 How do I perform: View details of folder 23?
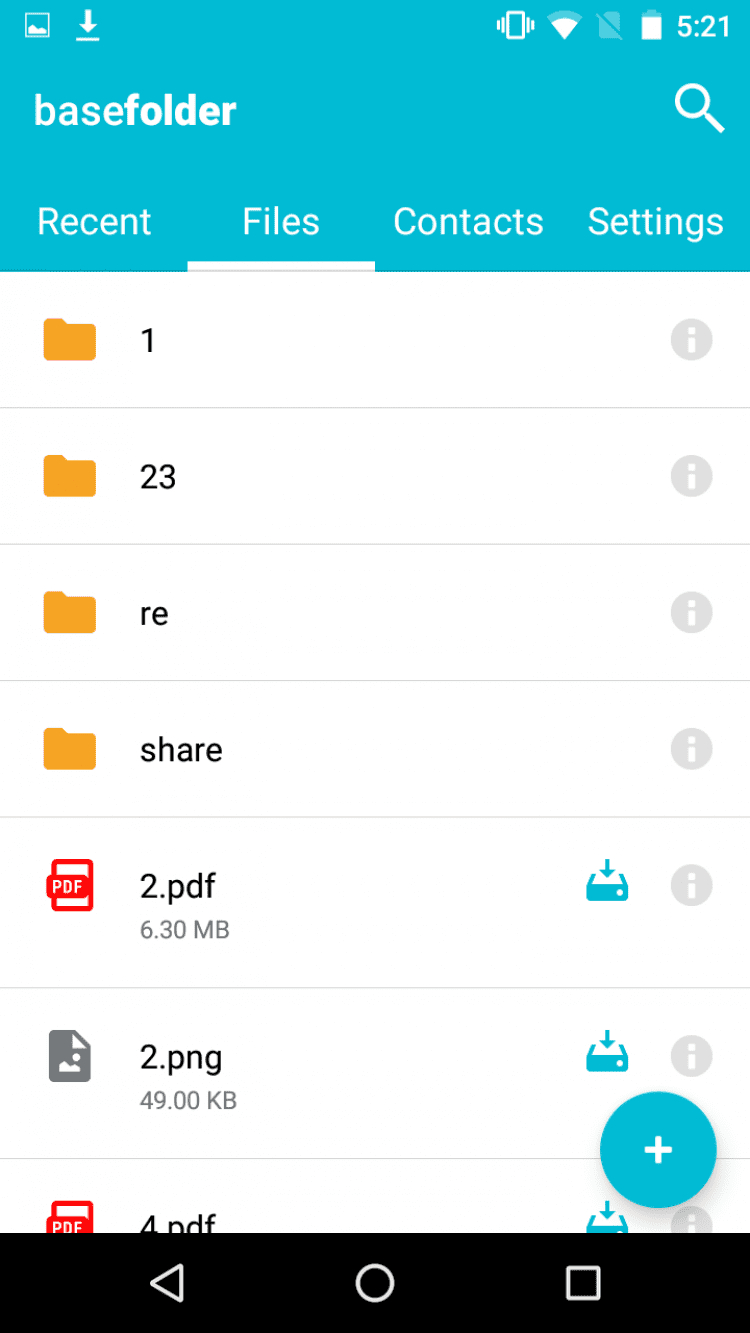(691, 476)
